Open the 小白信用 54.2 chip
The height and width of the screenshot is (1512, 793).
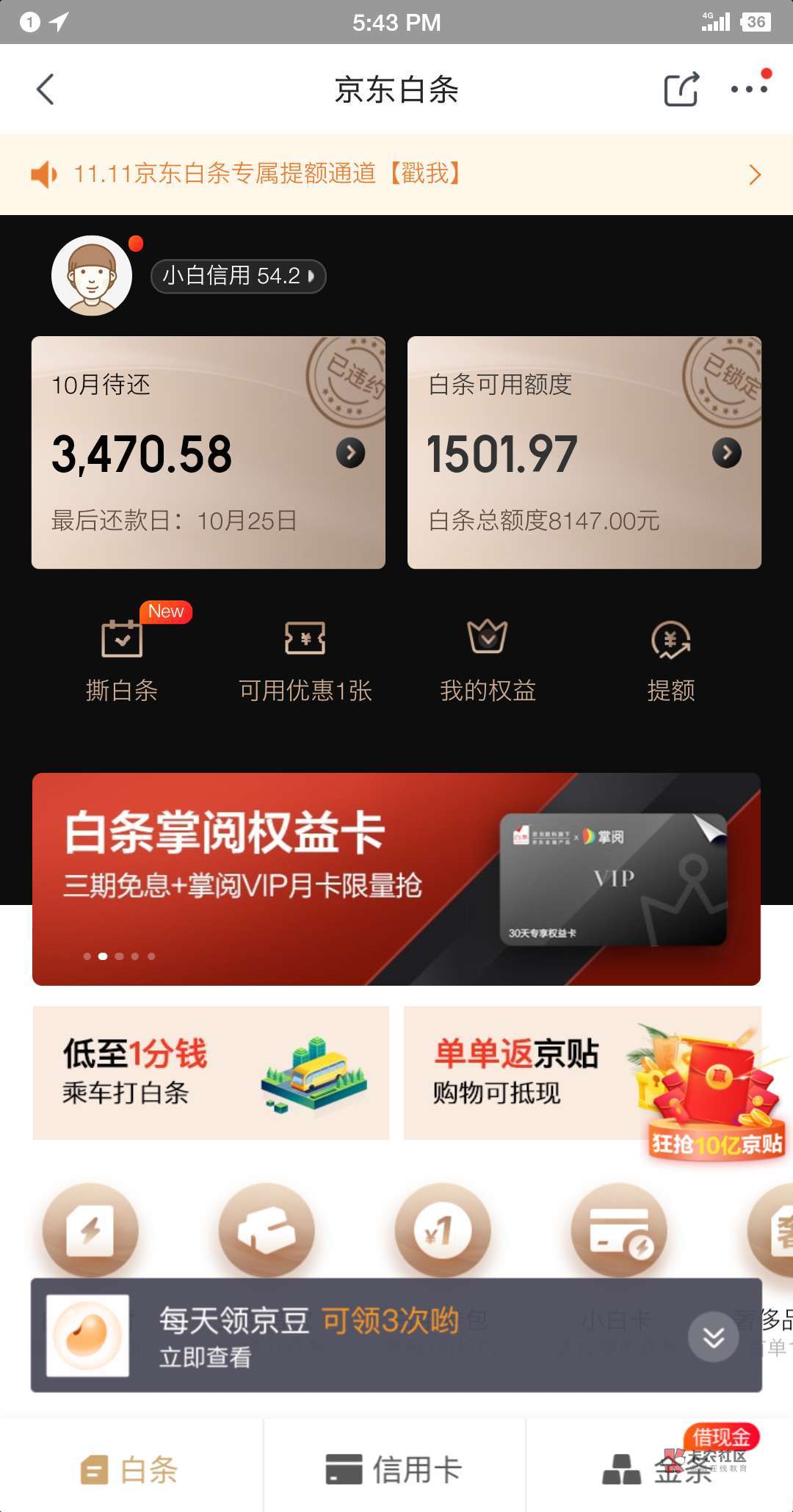pyautogui.click(x=238, y=276)
